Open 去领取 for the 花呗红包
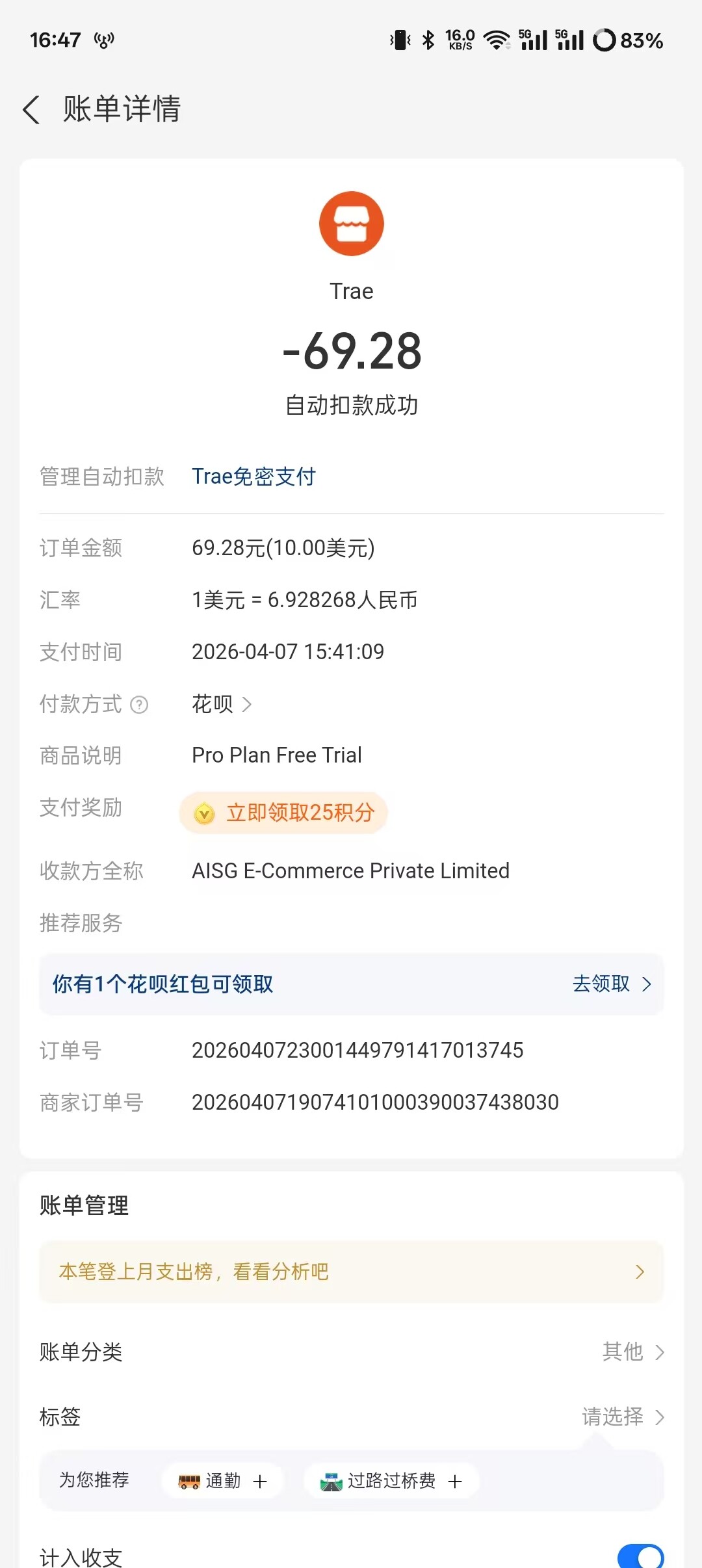 pyautogui.click(x=611, y=984)
